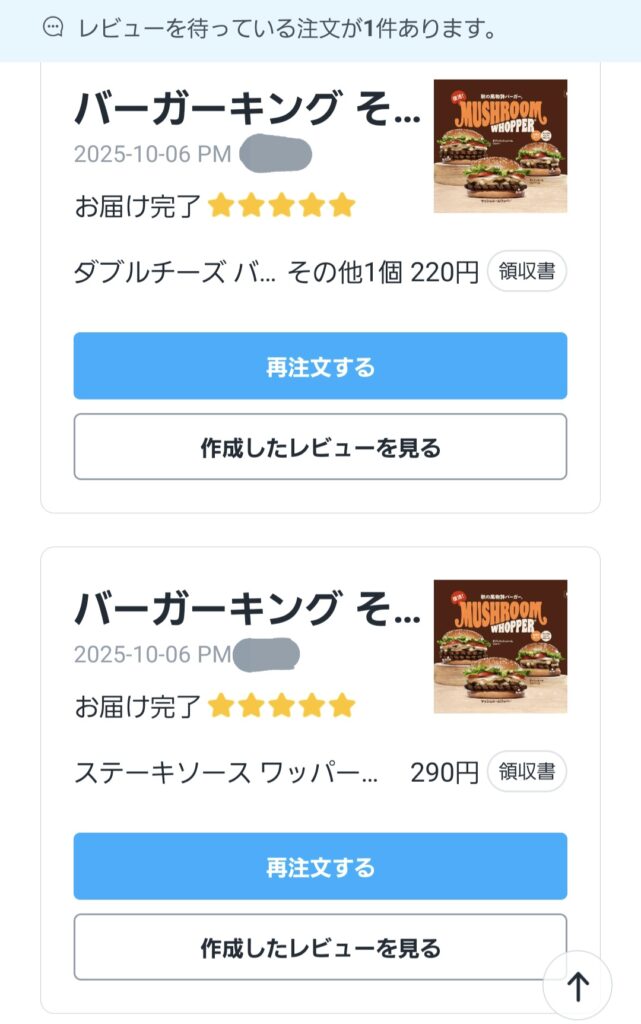This screenshot has width=641, height=1024.
Task: Open store image on the 290円 order
Action: click(x=500, y=646)
